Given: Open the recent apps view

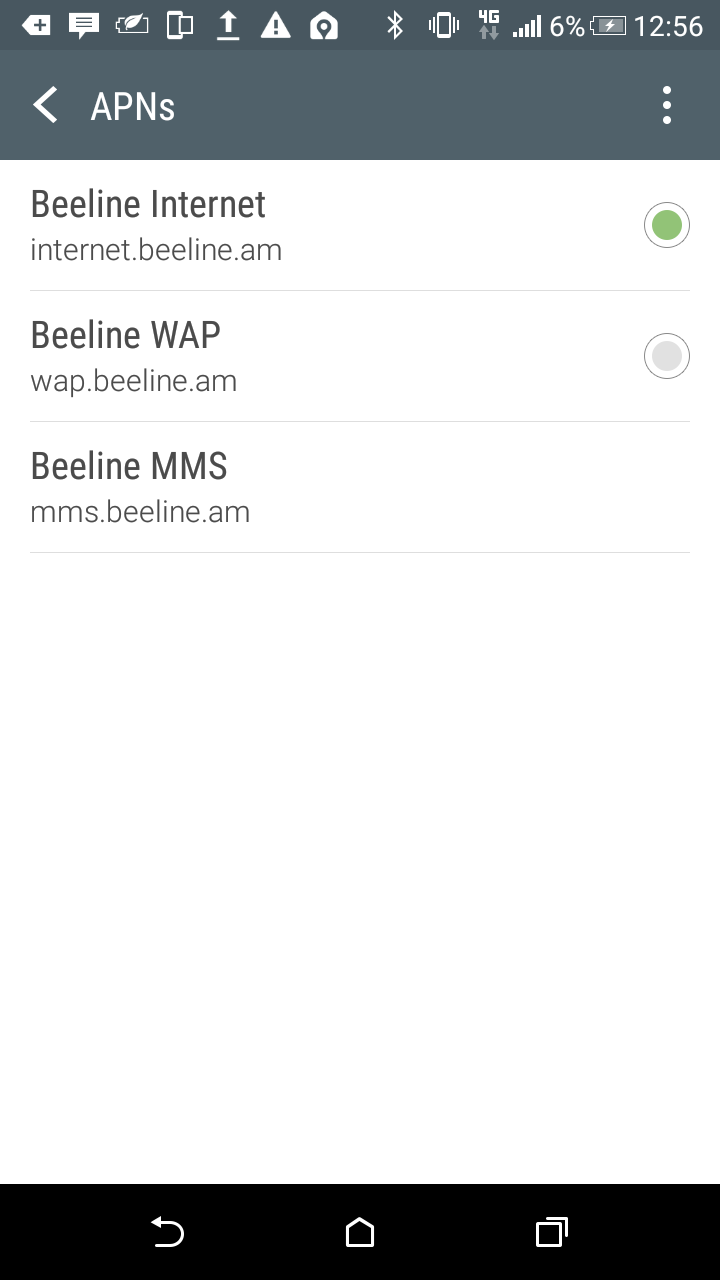Looking at the screenshot, I should pos(552,1232).
